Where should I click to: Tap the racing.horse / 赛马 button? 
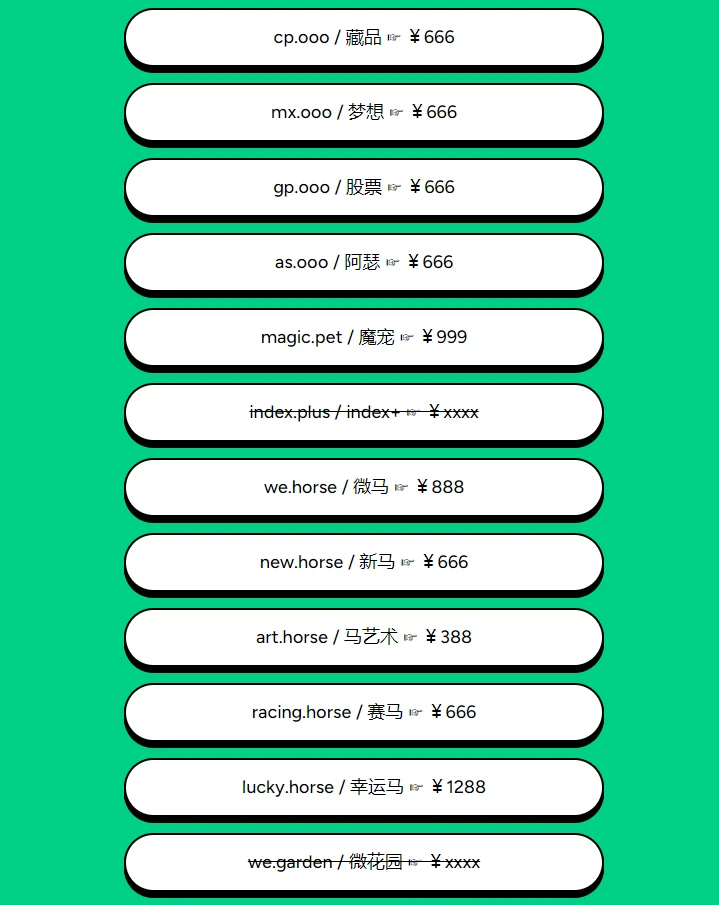coord(363,712)
